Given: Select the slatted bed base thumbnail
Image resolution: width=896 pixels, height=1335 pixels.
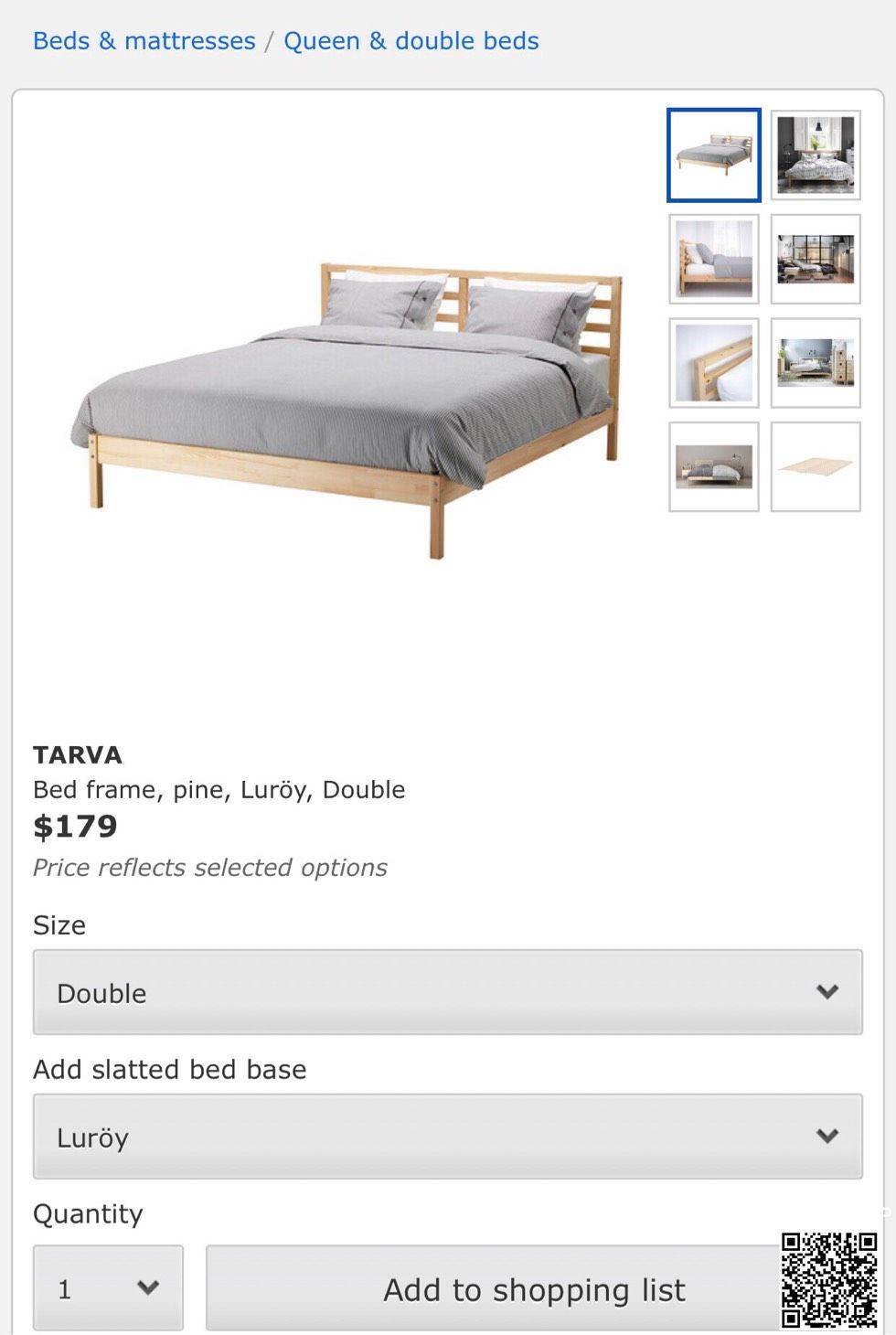Looking at the screenshot, I should point(816,466).
